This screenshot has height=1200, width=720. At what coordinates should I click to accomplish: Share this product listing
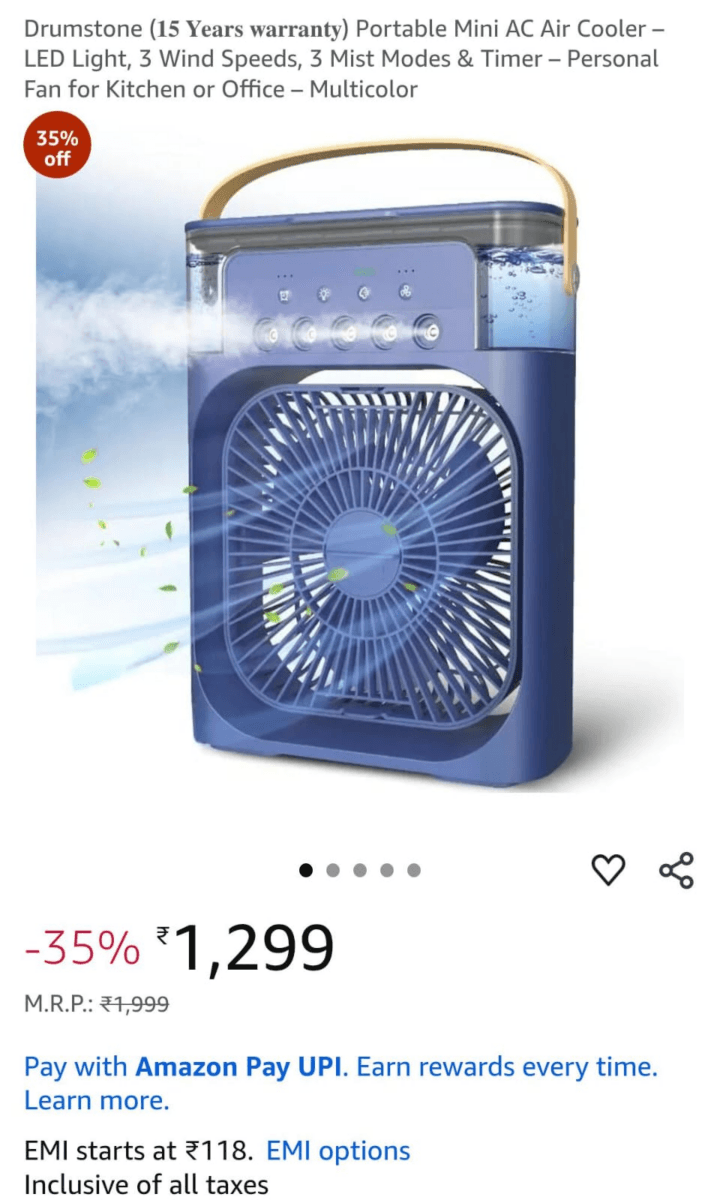[676, 870]
